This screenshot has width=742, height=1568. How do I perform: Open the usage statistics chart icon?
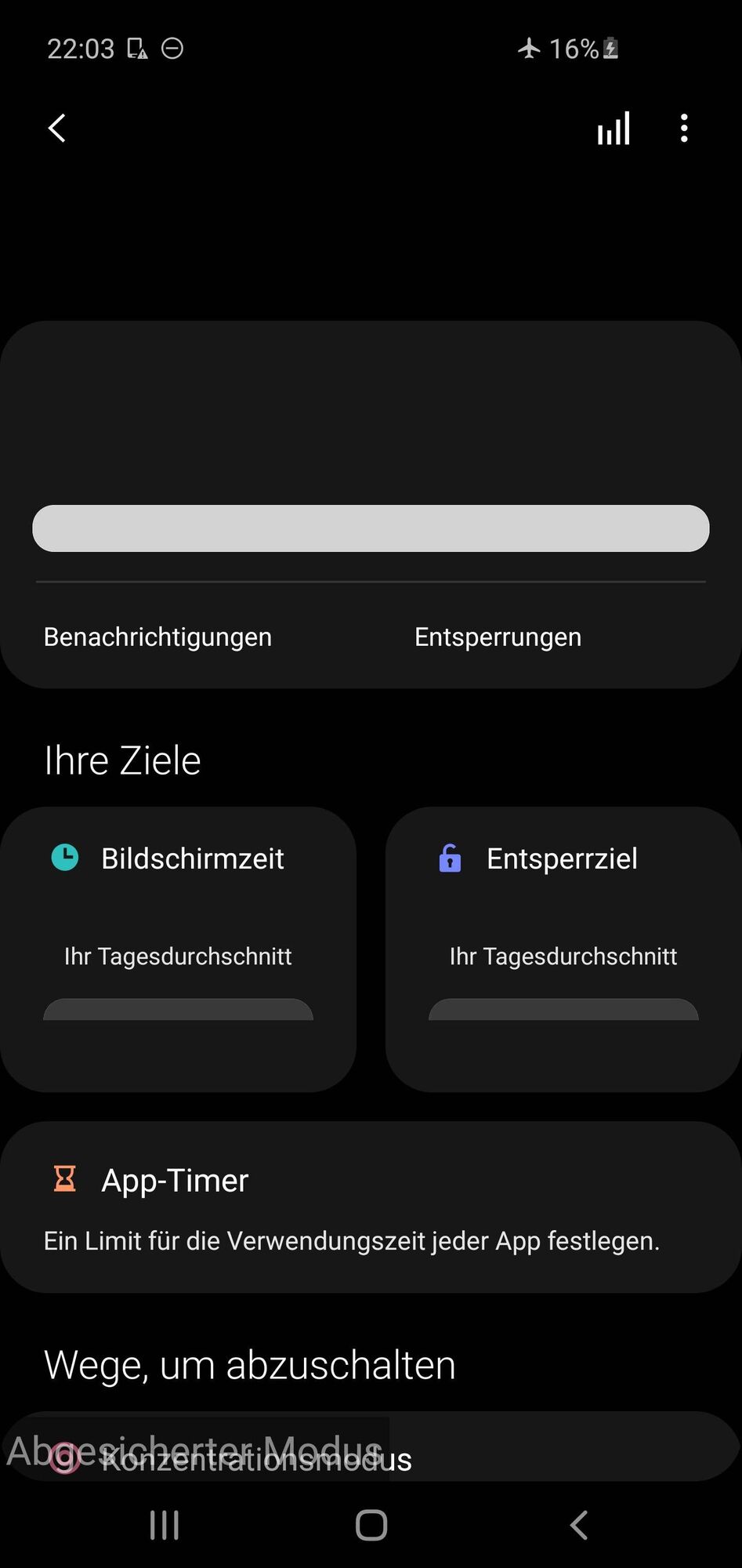(614, 129)
